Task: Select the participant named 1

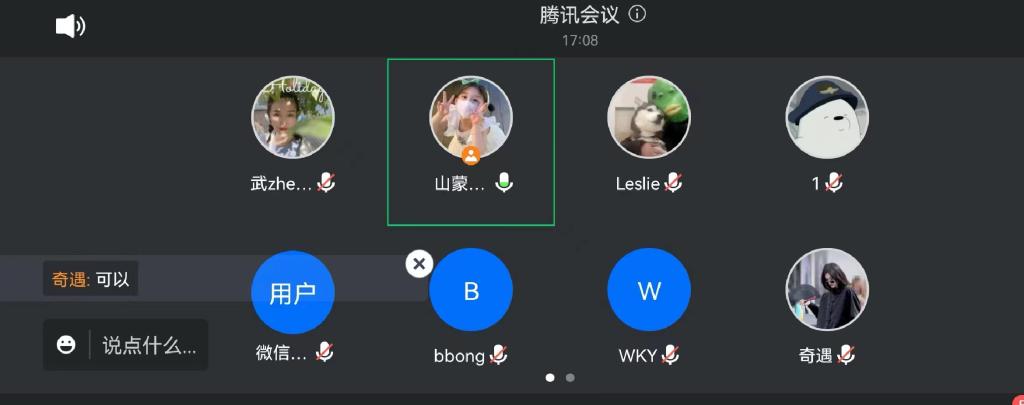Action: [827, 118]
